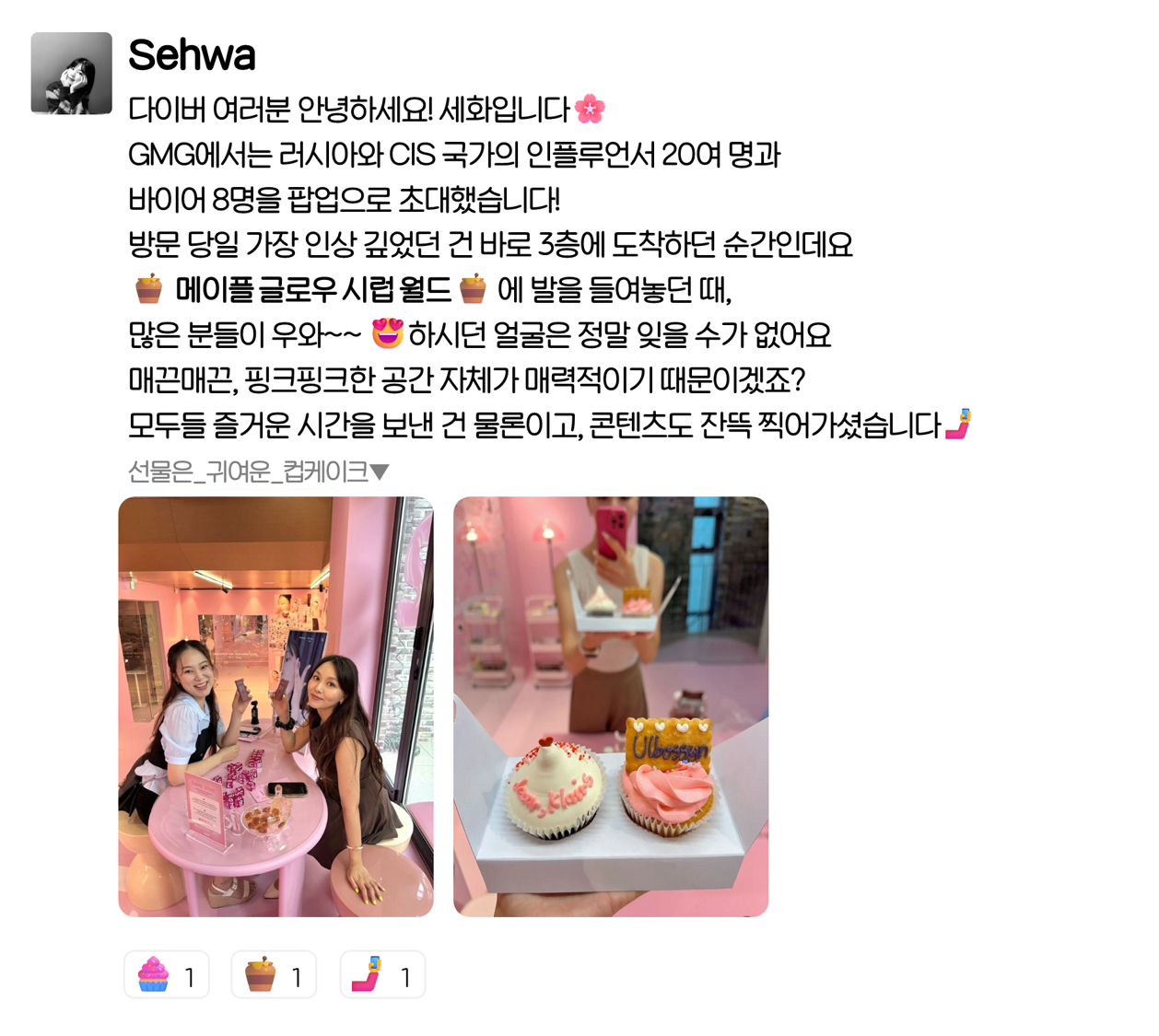1159x1036 pixels.
Task: Open the cupcake box photo
Action: point(611,706)
